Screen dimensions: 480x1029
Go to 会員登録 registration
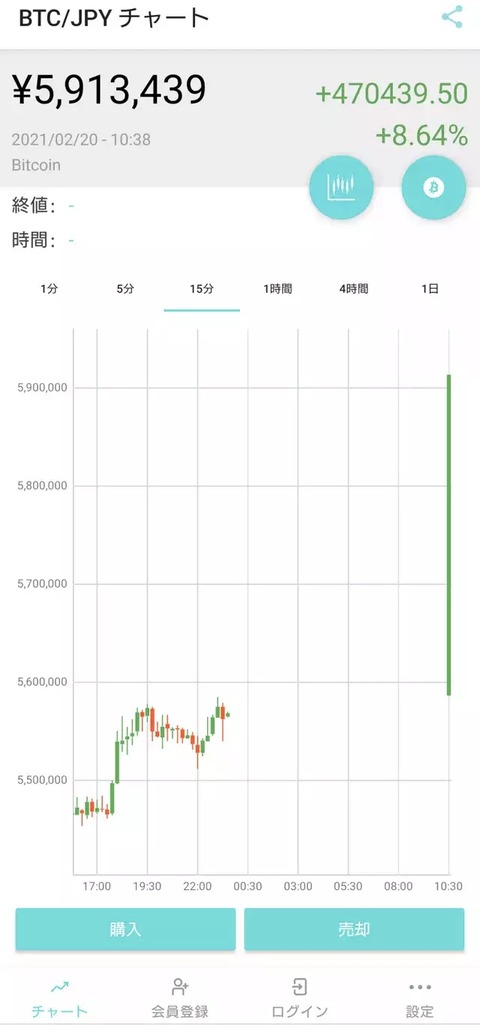click(x=180, y=998)
